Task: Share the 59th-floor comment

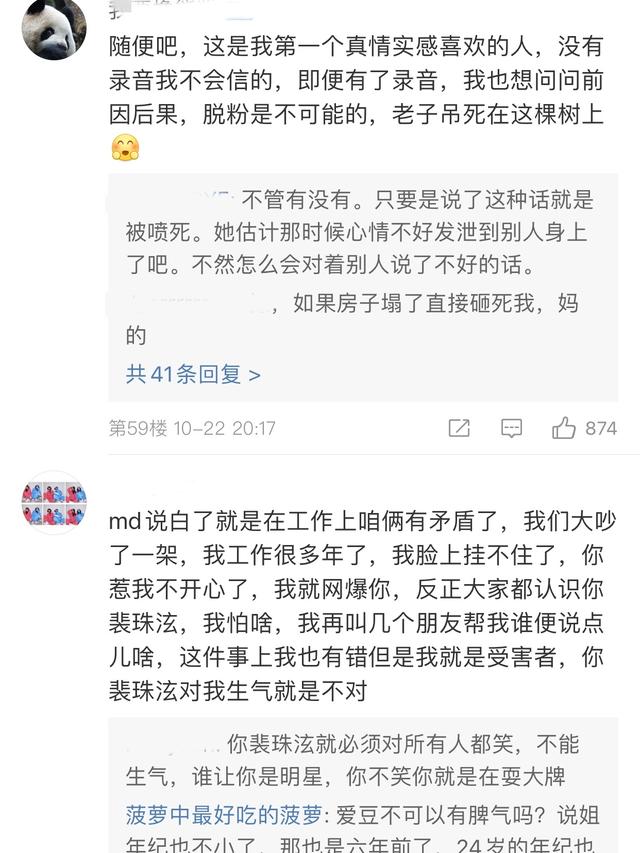Action: tap(459, 428)
